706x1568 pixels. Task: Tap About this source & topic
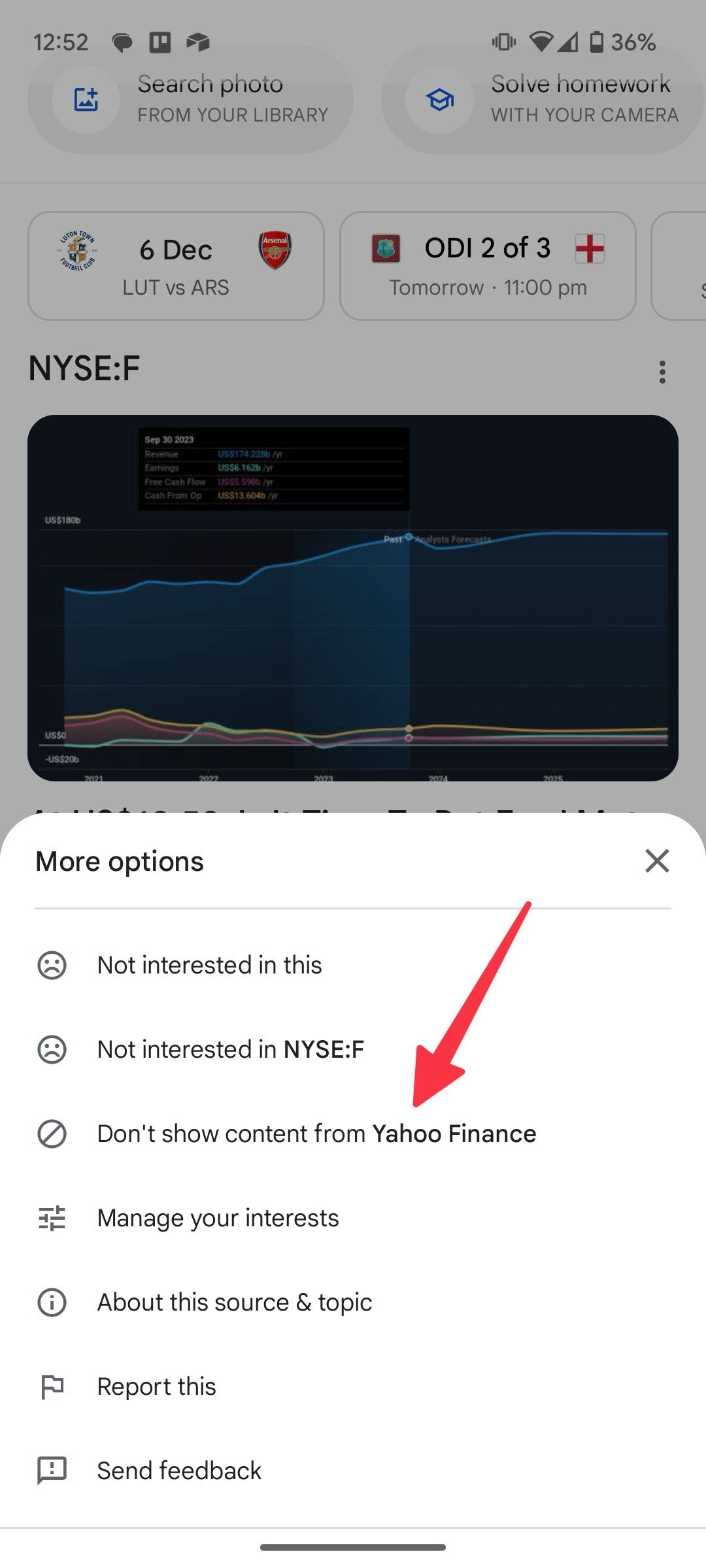[234, 1301]
